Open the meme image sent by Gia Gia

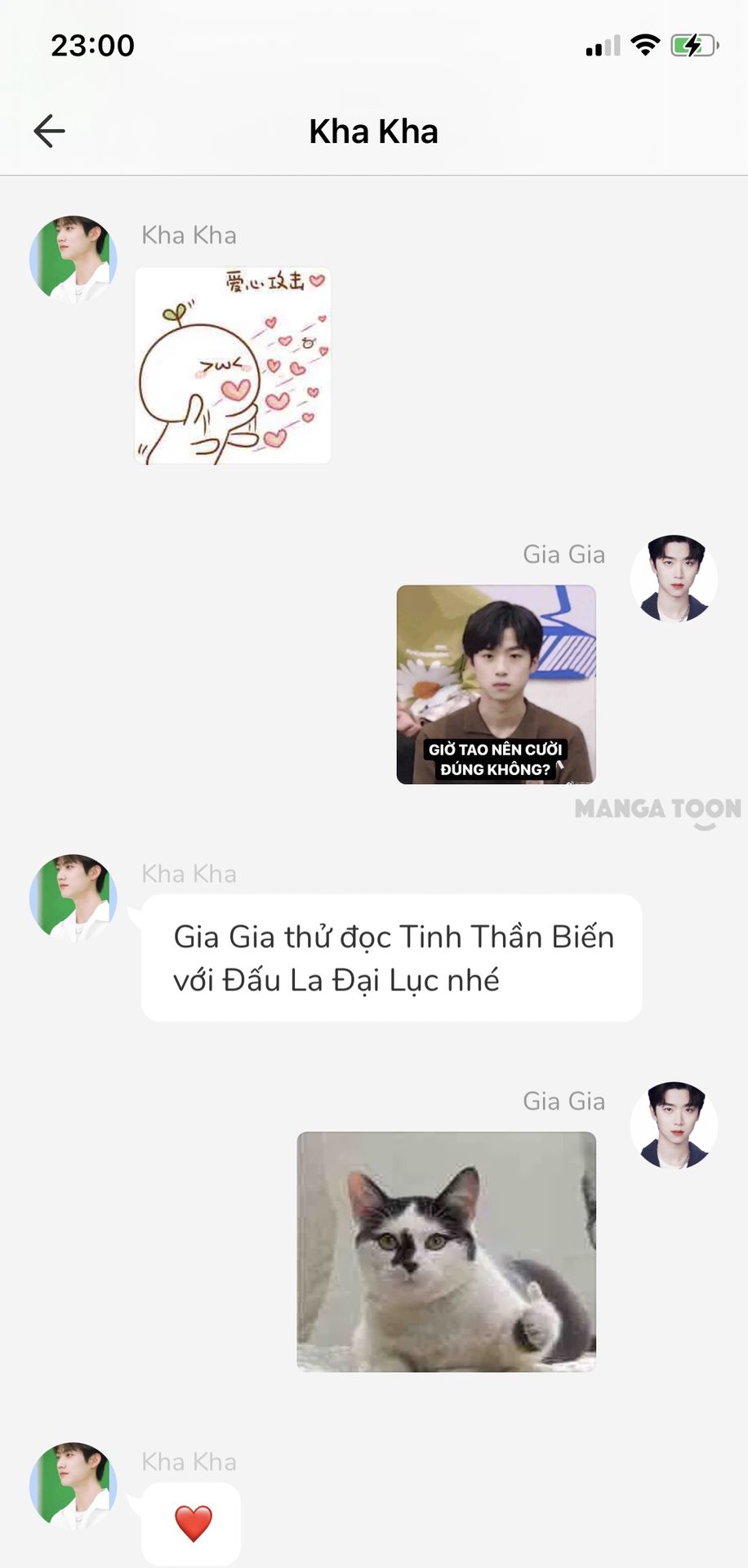(496, 684)
